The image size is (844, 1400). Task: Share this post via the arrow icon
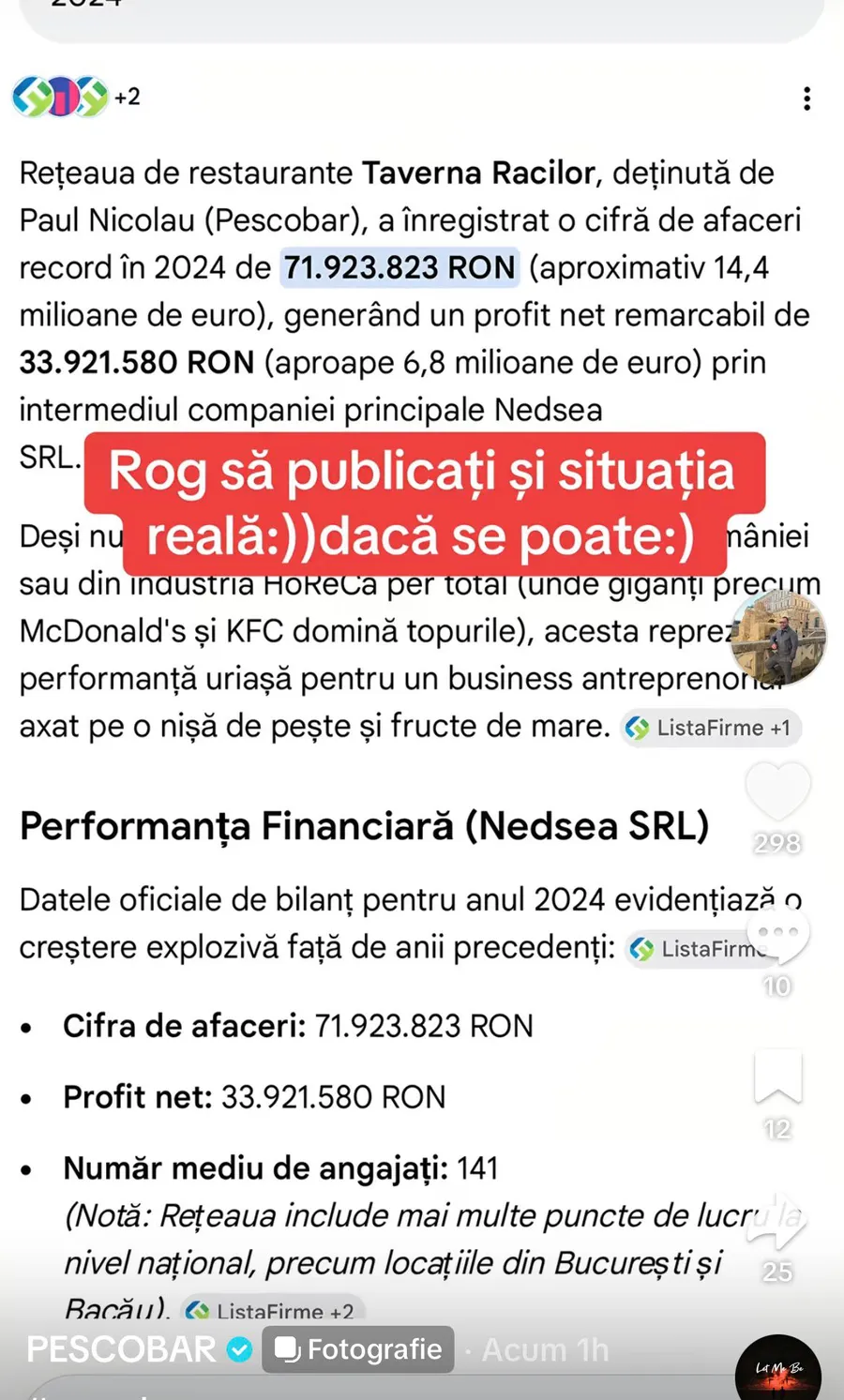(777, 1222)
